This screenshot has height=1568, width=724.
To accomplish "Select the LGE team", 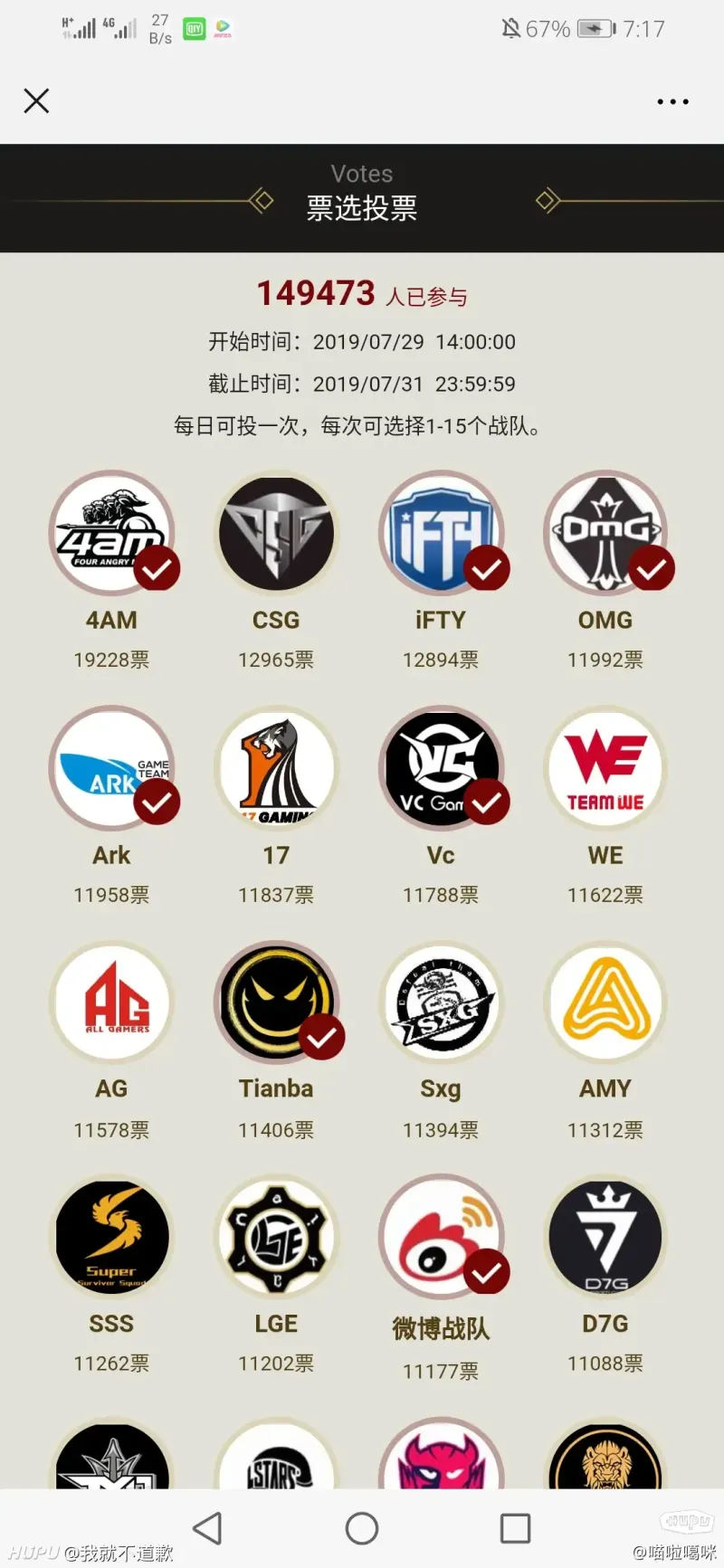I will (x=276, y=1237).
